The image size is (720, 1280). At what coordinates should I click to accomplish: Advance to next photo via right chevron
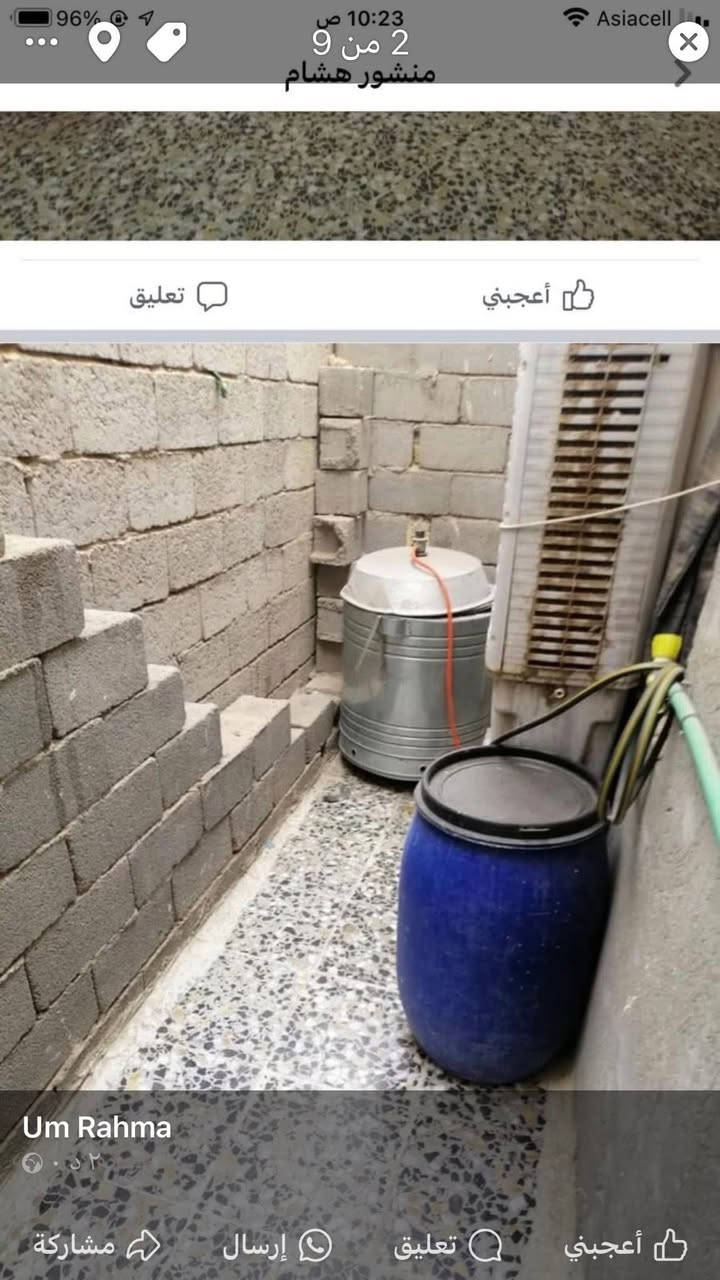(683, 70)
